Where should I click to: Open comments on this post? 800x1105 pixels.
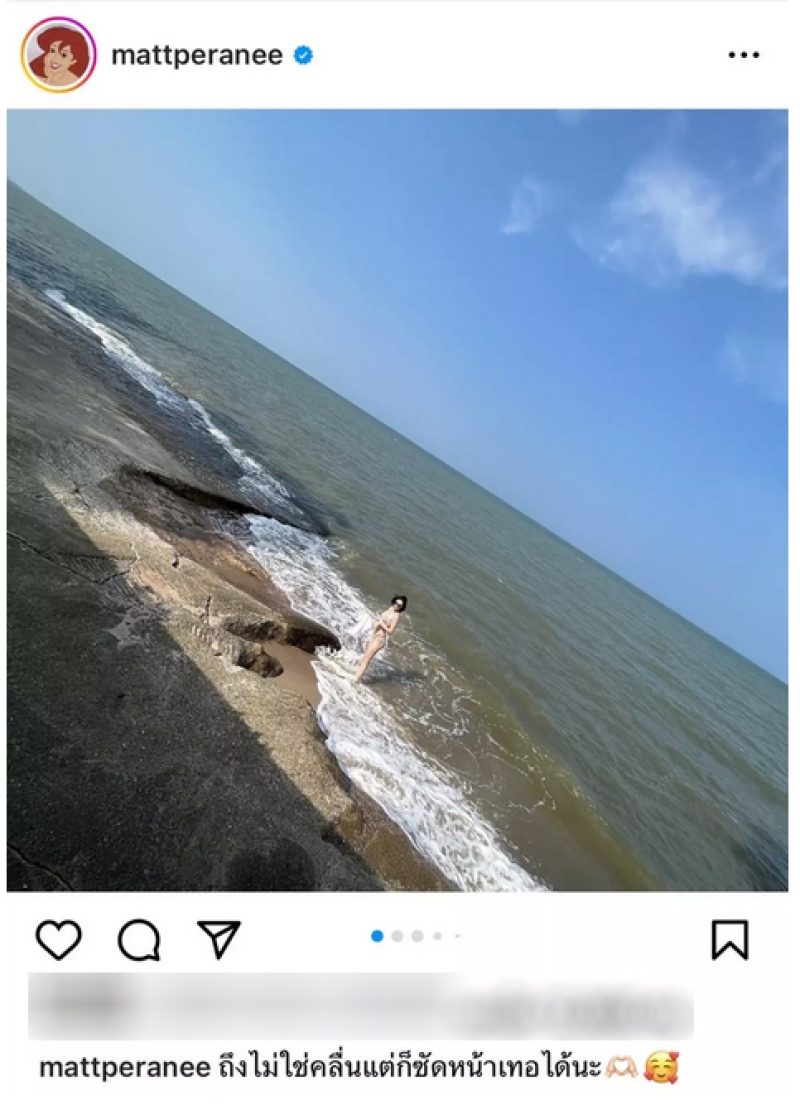[x=139, y=939]
